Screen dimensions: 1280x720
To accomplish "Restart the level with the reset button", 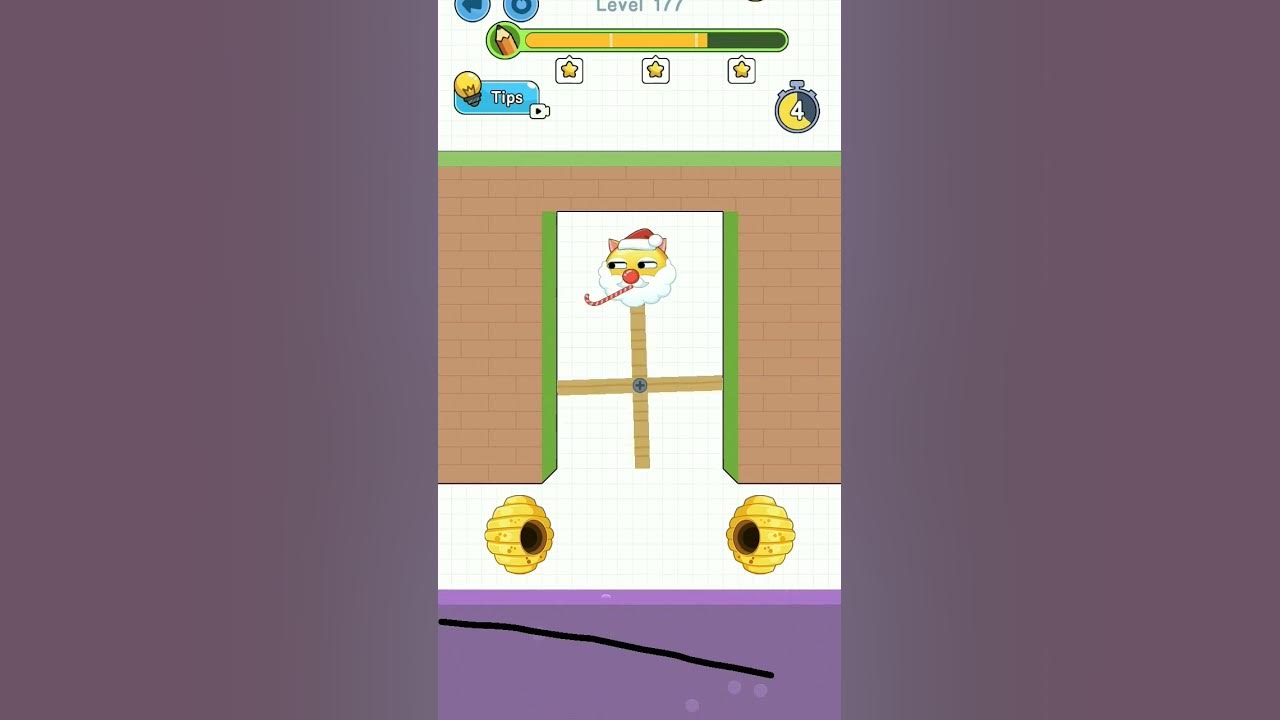I will point(521,7).
